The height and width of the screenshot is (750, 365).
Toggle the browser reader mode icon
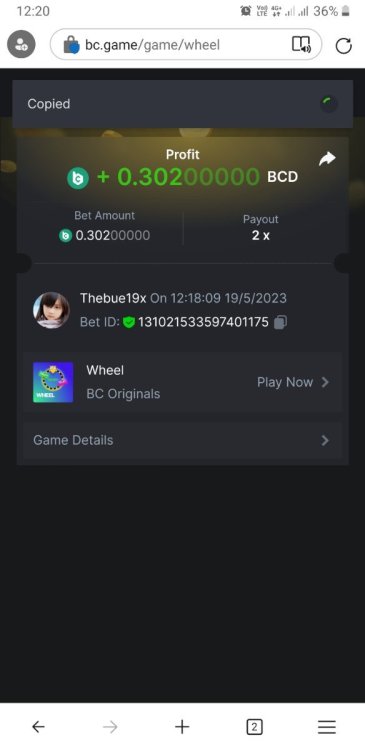[301, 44]
